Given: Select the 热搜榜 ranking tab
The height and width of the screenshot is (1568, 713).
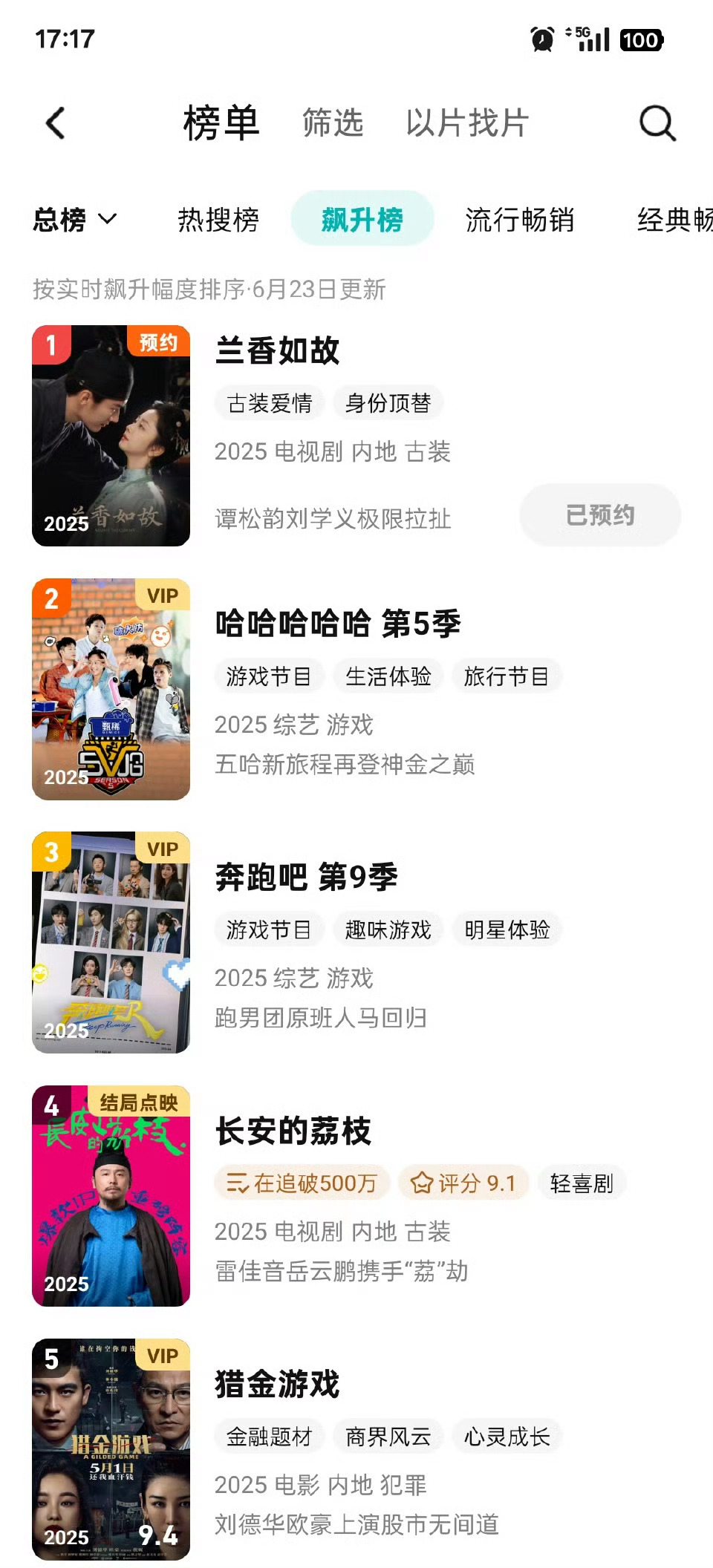Looking at the screenshot, I should (218, 220).
